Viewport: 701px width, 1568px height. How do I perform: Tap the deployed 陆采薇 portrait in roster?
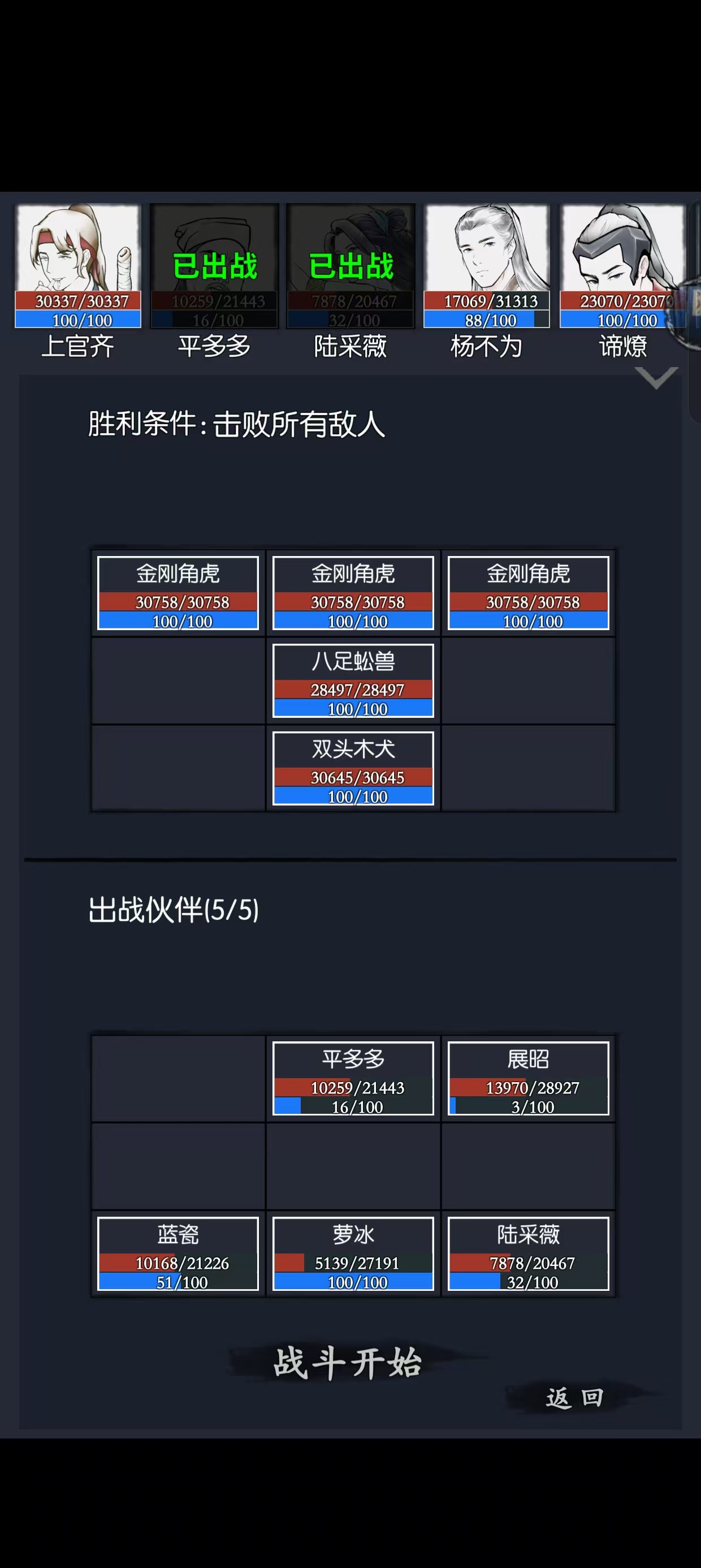pos(350,266)
